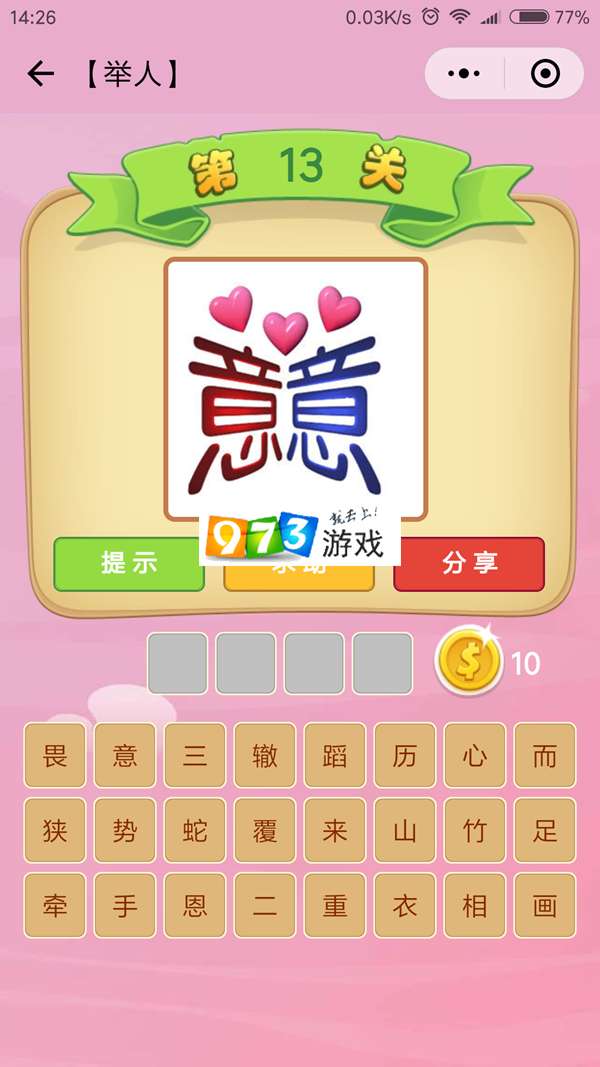Go back with the arrow
The width and height of the screenshot is (600, 1067).
(x=40, y=74)
